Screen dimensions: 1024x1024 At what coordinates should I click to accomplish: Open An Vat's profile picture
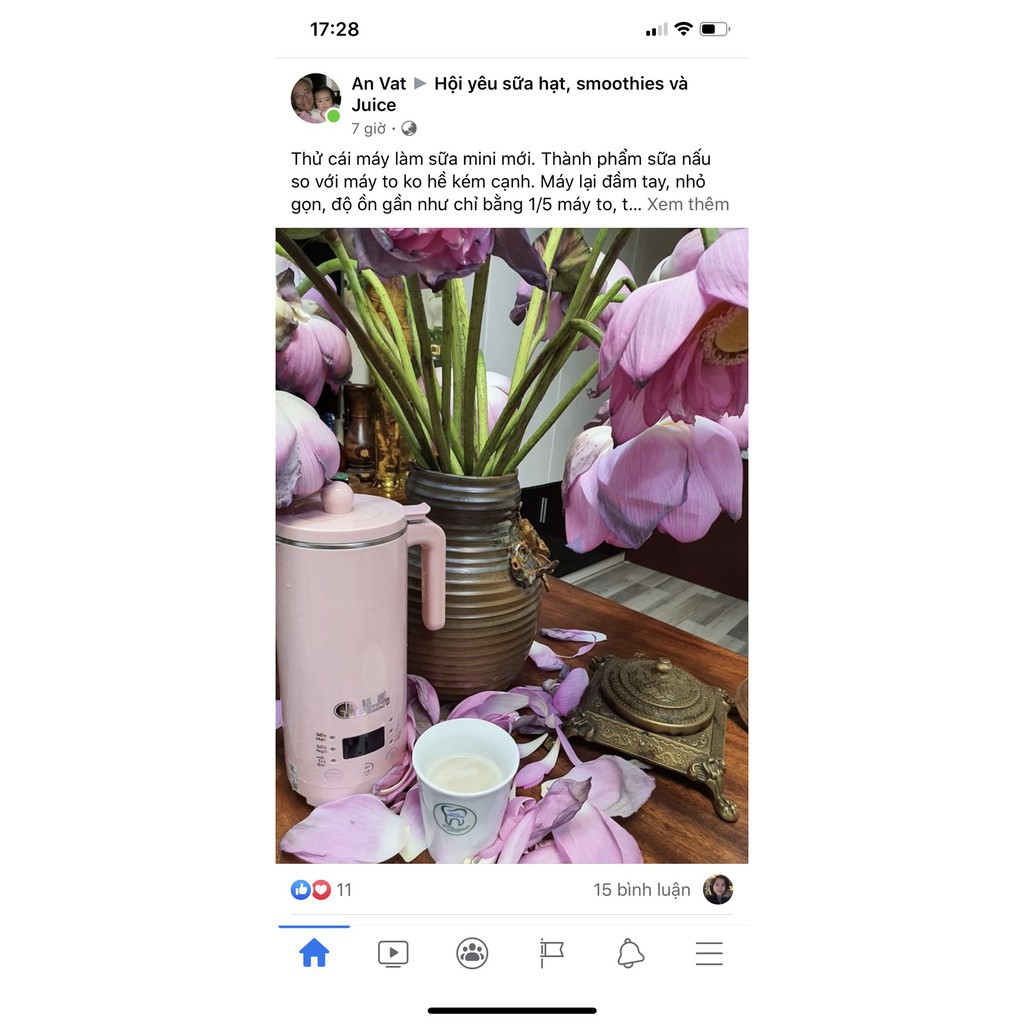[x=315, y=98]
